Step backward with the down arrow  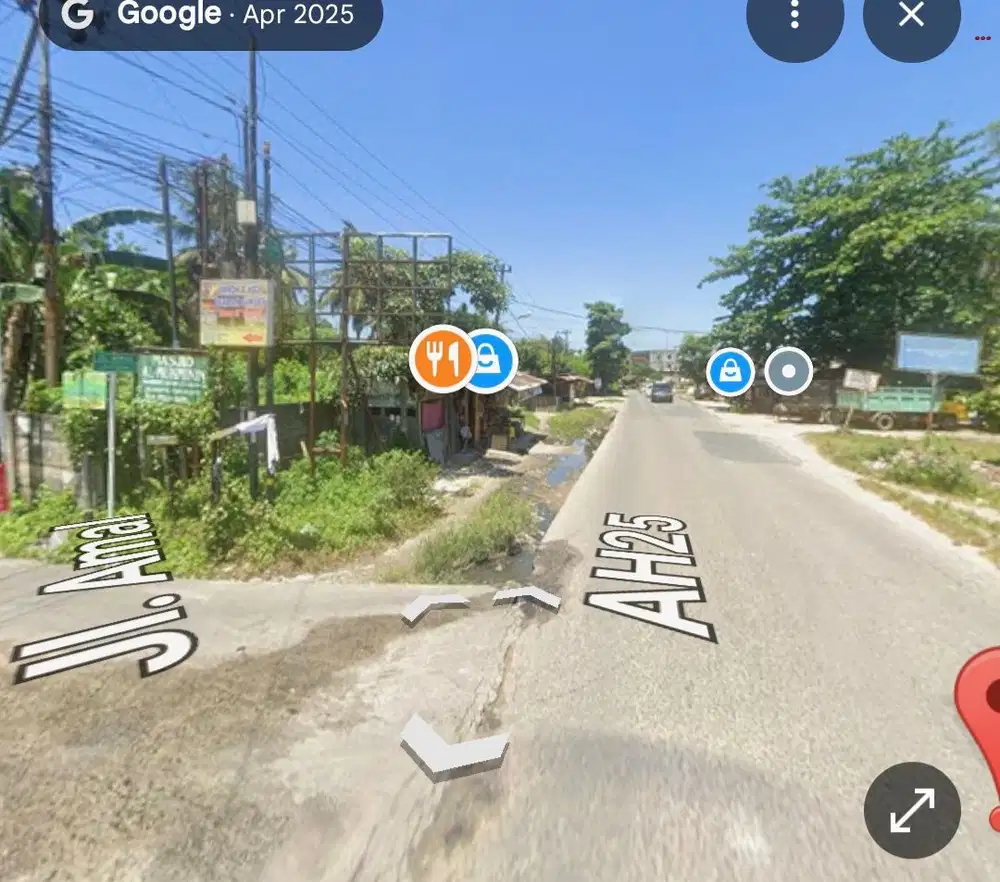click(x=455, y=748)
